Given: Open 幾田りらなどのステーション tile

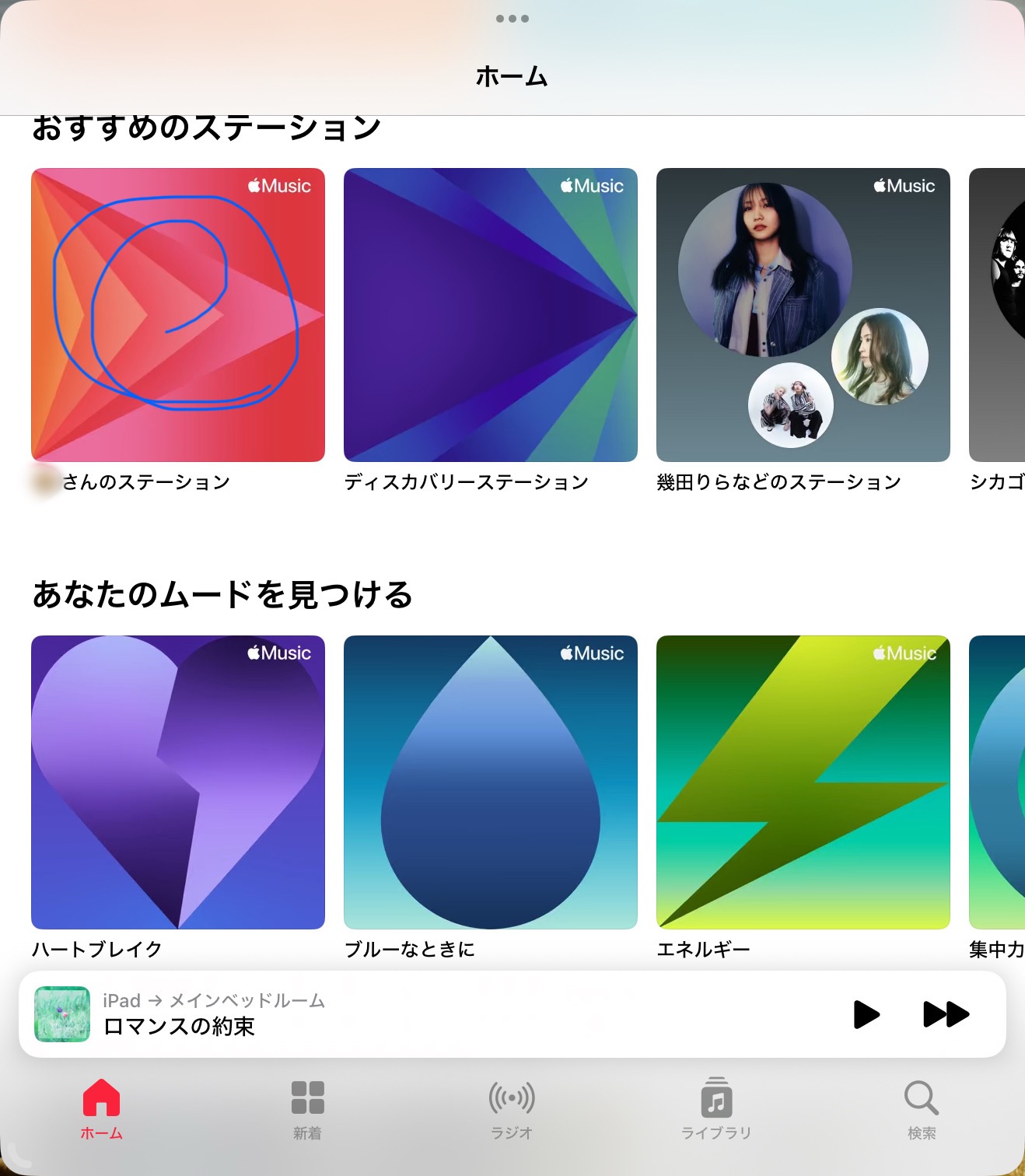Looking at the screenshot, I should (803, 315).
